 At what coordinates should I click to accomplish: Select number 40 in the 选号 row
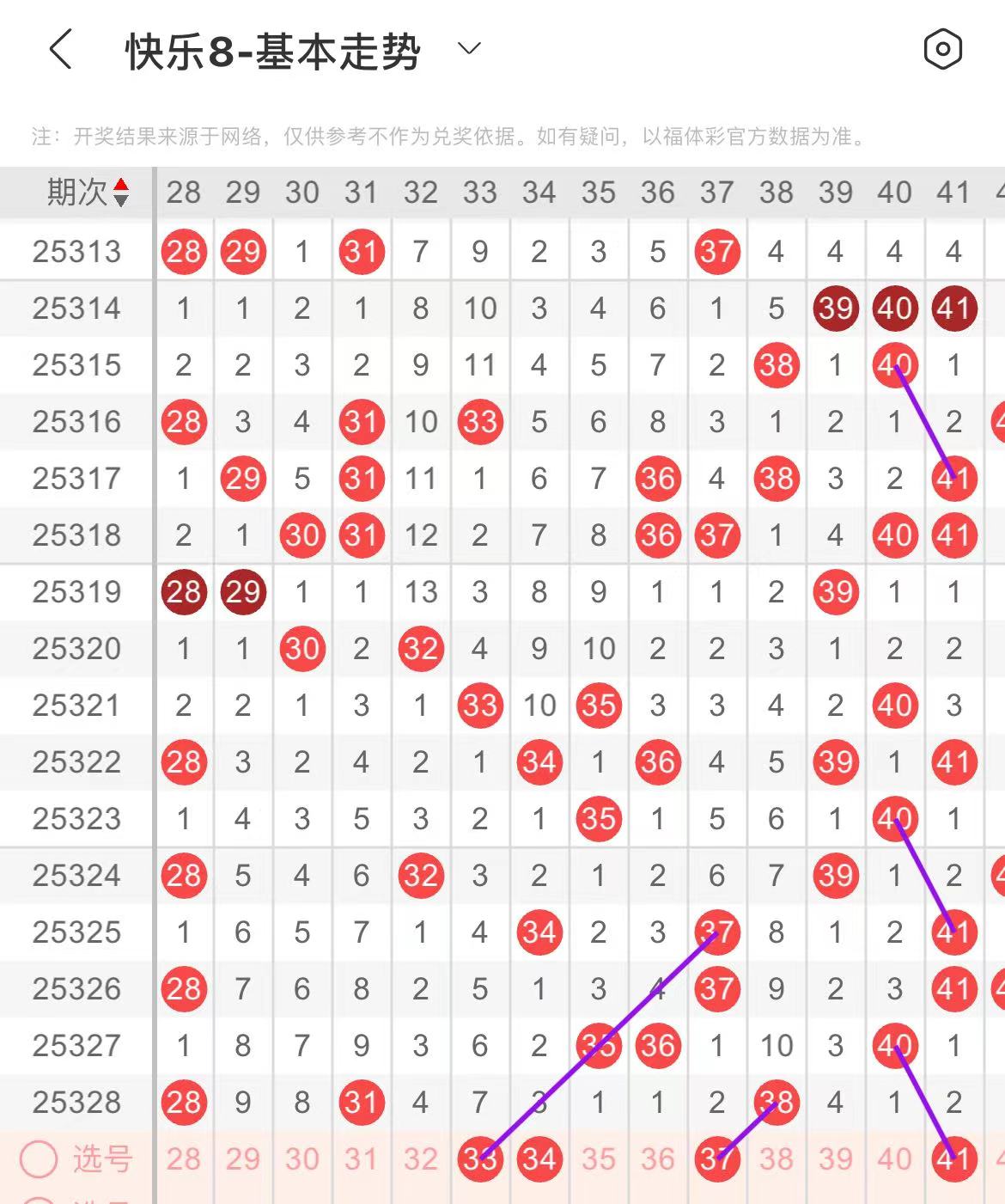click(894, 1158)
